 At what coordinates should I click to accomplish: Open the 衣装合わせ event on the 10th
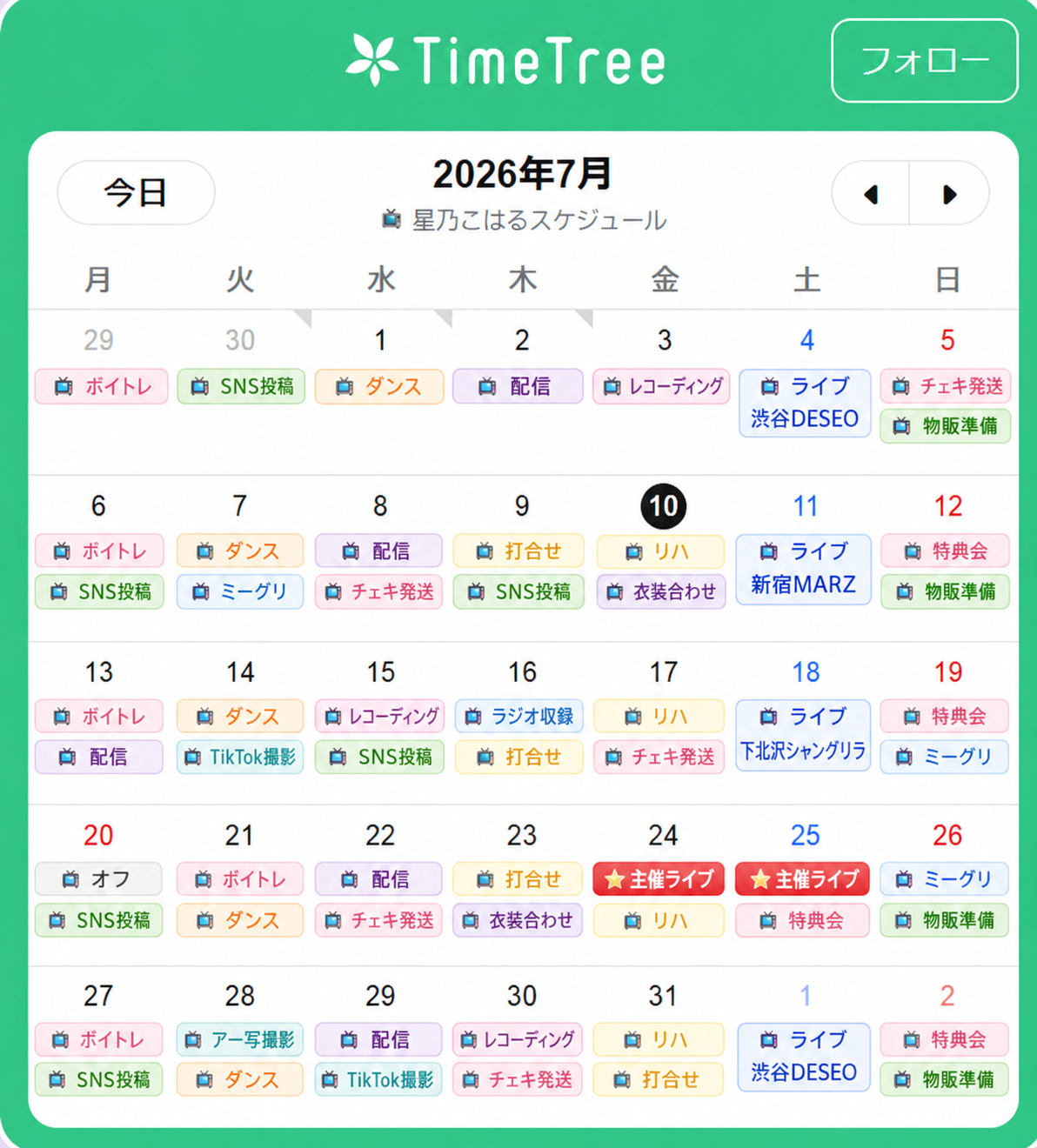point(661,591)
